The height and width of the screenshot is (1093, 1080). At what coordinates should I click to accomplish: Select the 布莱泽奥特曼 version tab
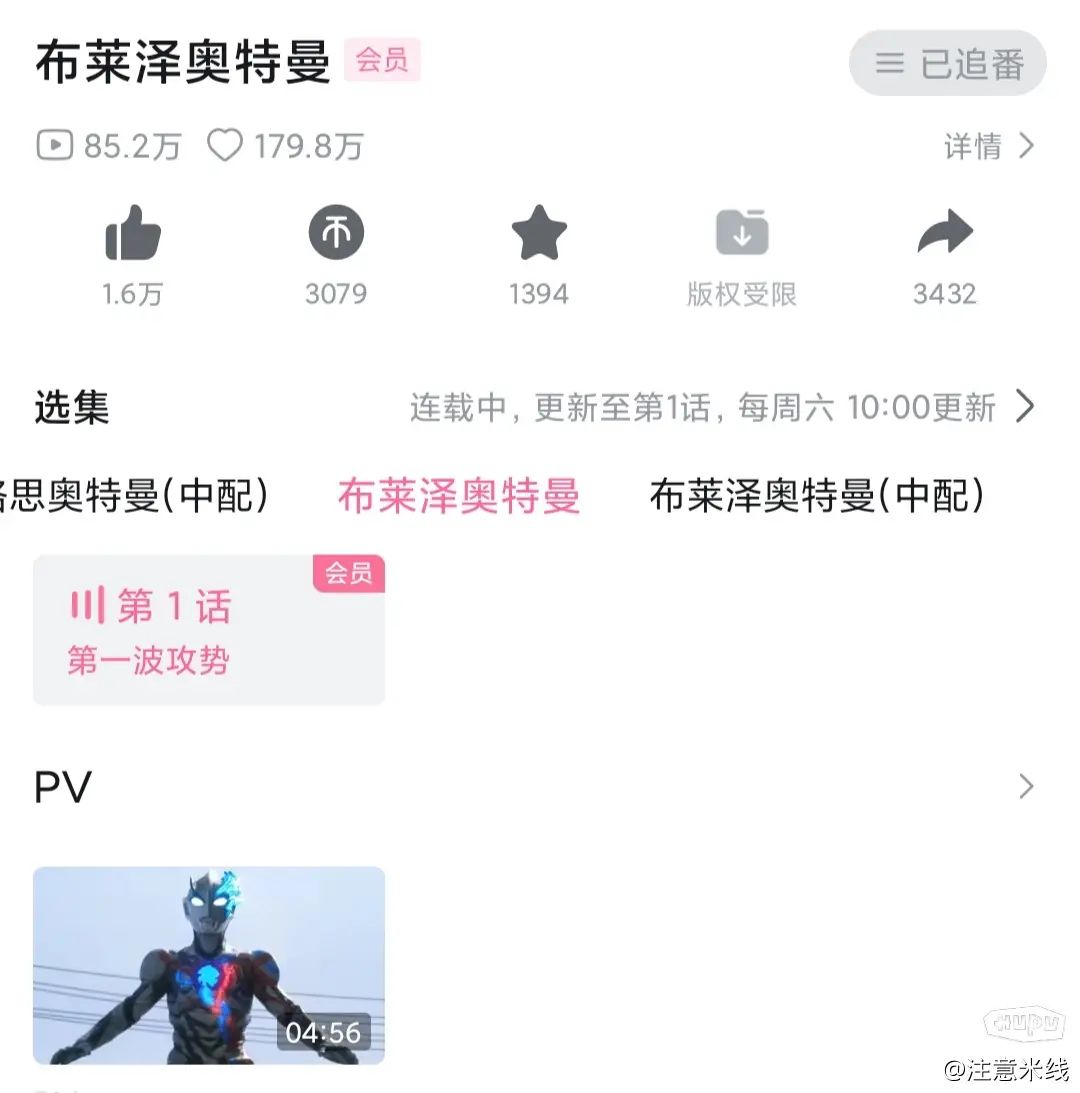coord(458,495)
